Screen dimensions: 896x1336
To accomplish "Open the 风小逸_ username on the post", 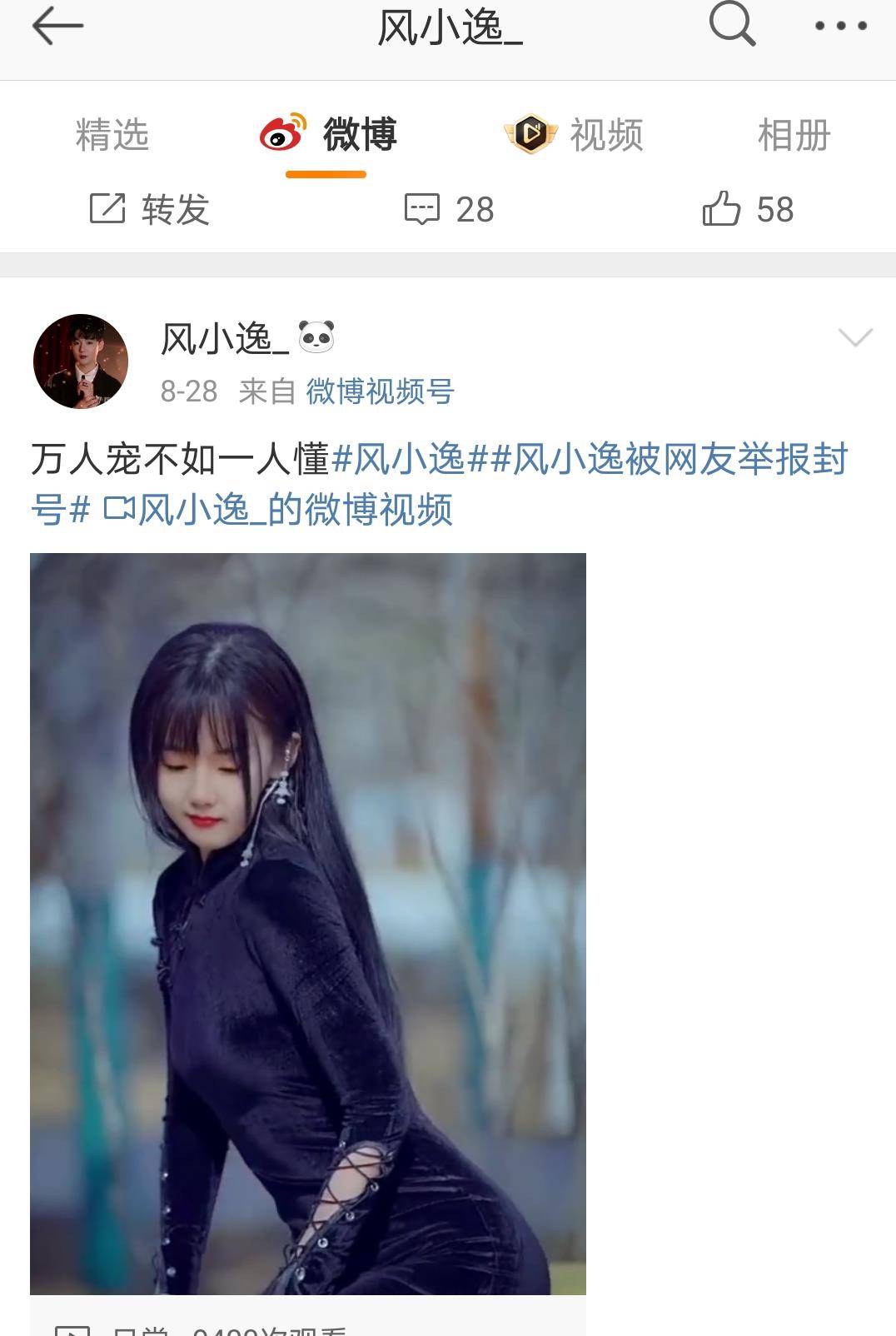I will tap(224, 338).
